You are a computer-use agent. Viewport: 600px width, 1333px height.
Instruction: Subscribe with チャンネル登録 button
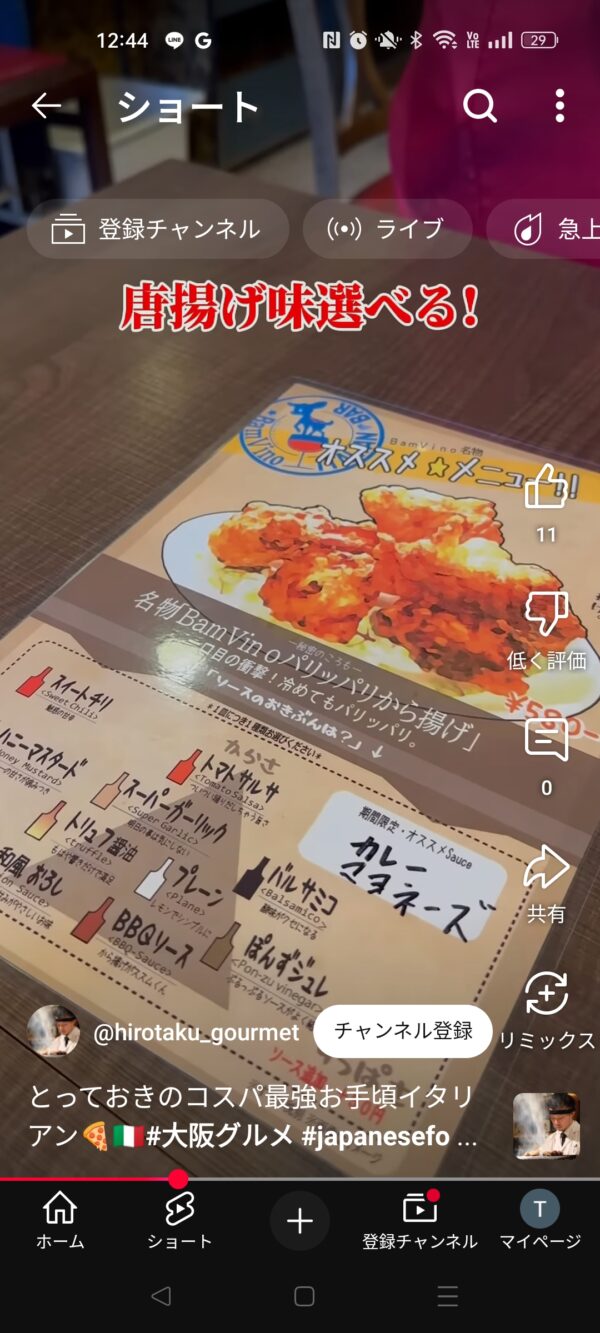point(403,1031)
